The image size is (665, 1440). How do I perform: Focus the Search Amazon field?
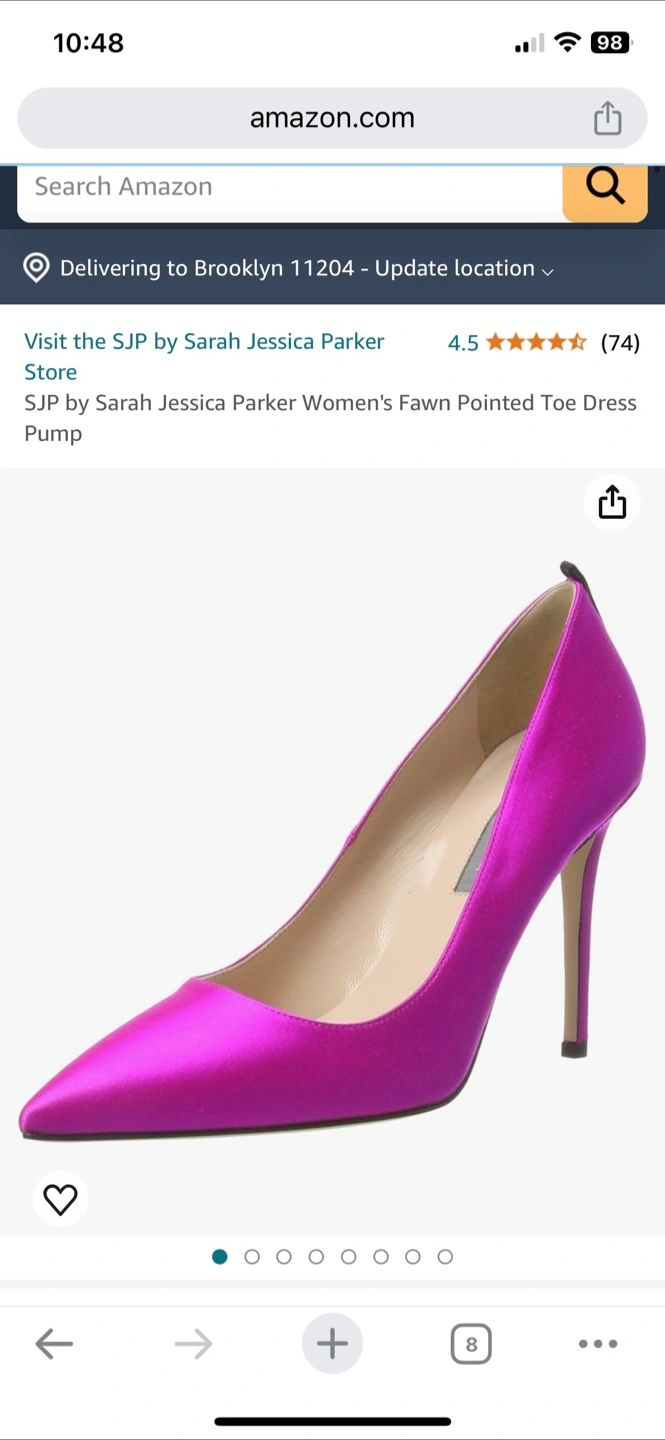click(290, 187)
